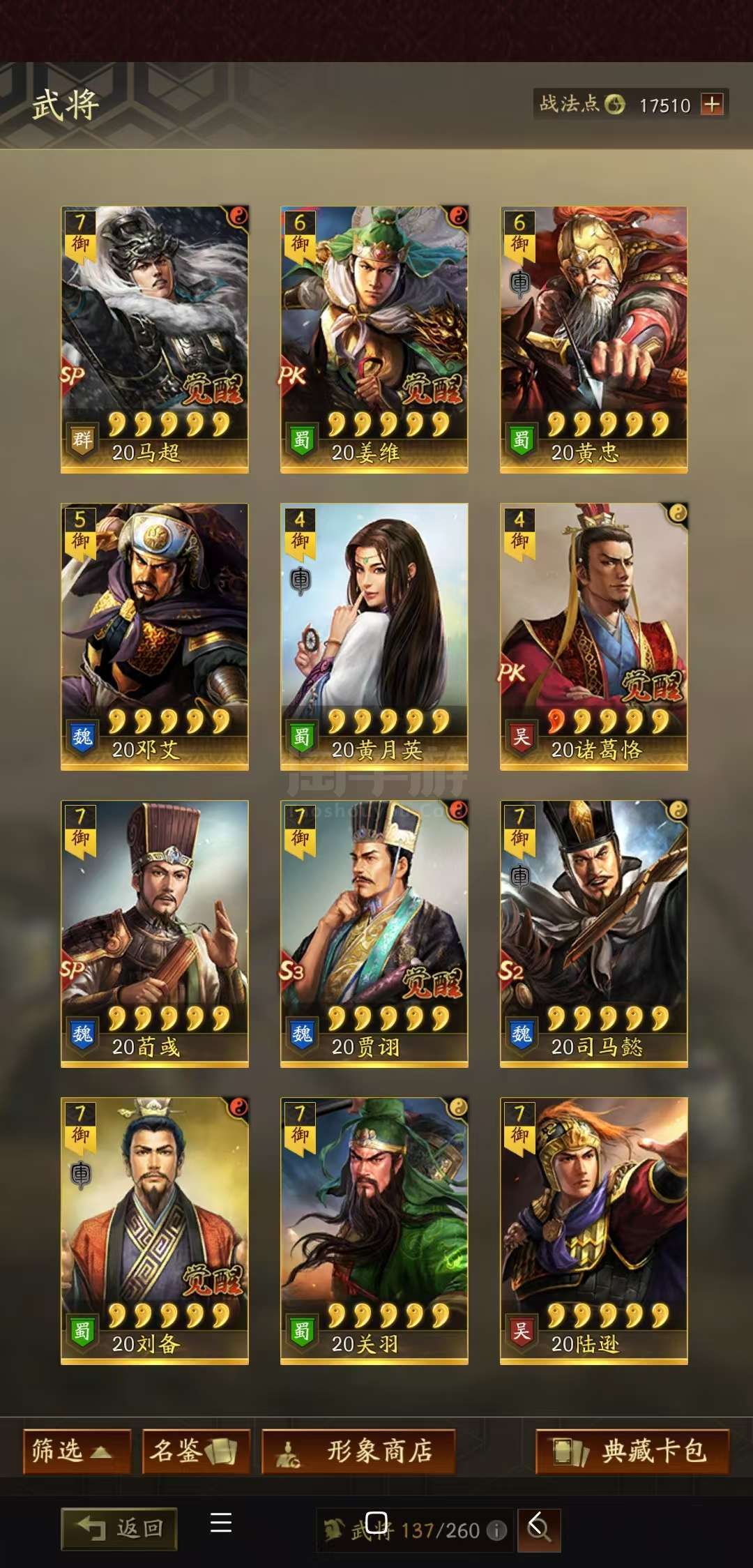Viewport: 753px width, 1568px height.
Task: Tap the info icon beside 137/260
Action: click(496, 1530)
